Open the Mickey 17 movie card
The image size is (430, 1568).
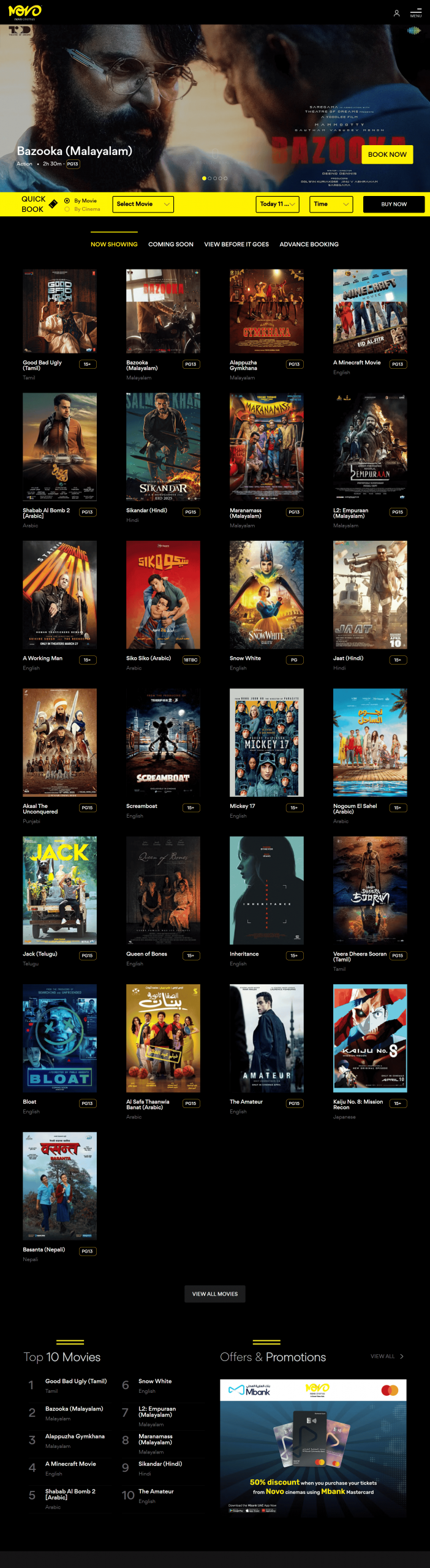tap(266, 742)
